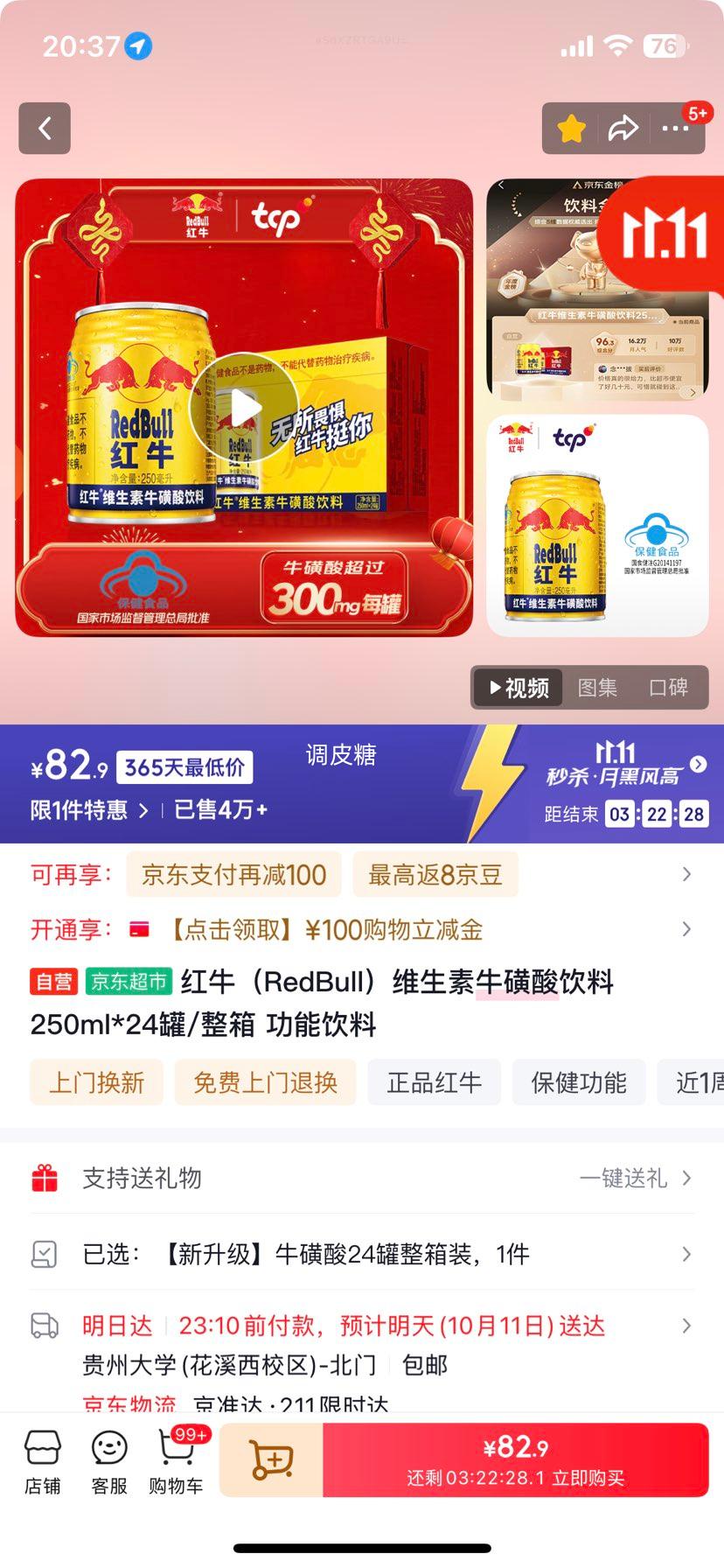
Task: Play the Red Bull product video
Action: pyautogui.click(x=244, y=407)
